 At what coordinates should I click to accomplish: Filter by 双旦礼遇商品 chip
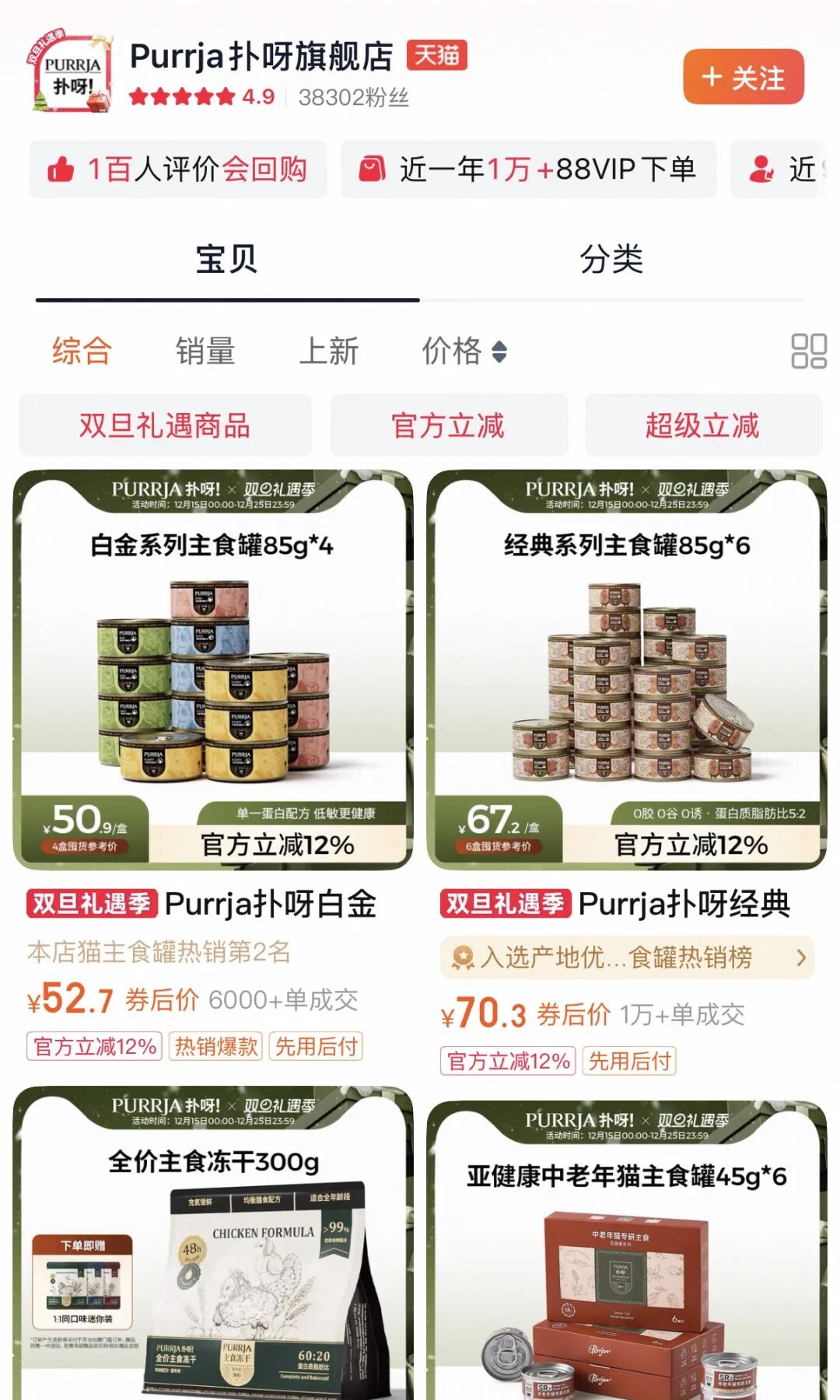[165, 425]
